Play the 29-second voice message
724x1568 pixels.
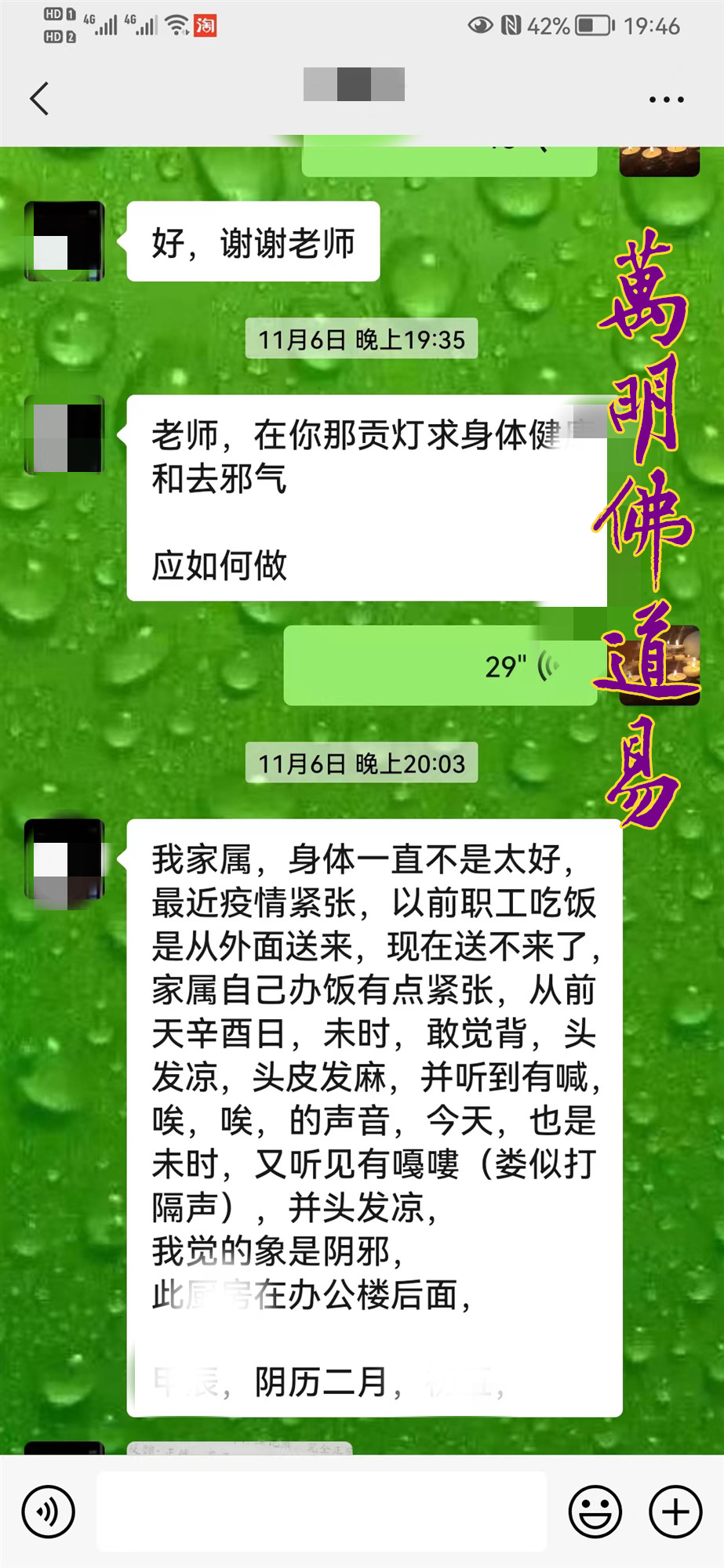coord(439,666)
